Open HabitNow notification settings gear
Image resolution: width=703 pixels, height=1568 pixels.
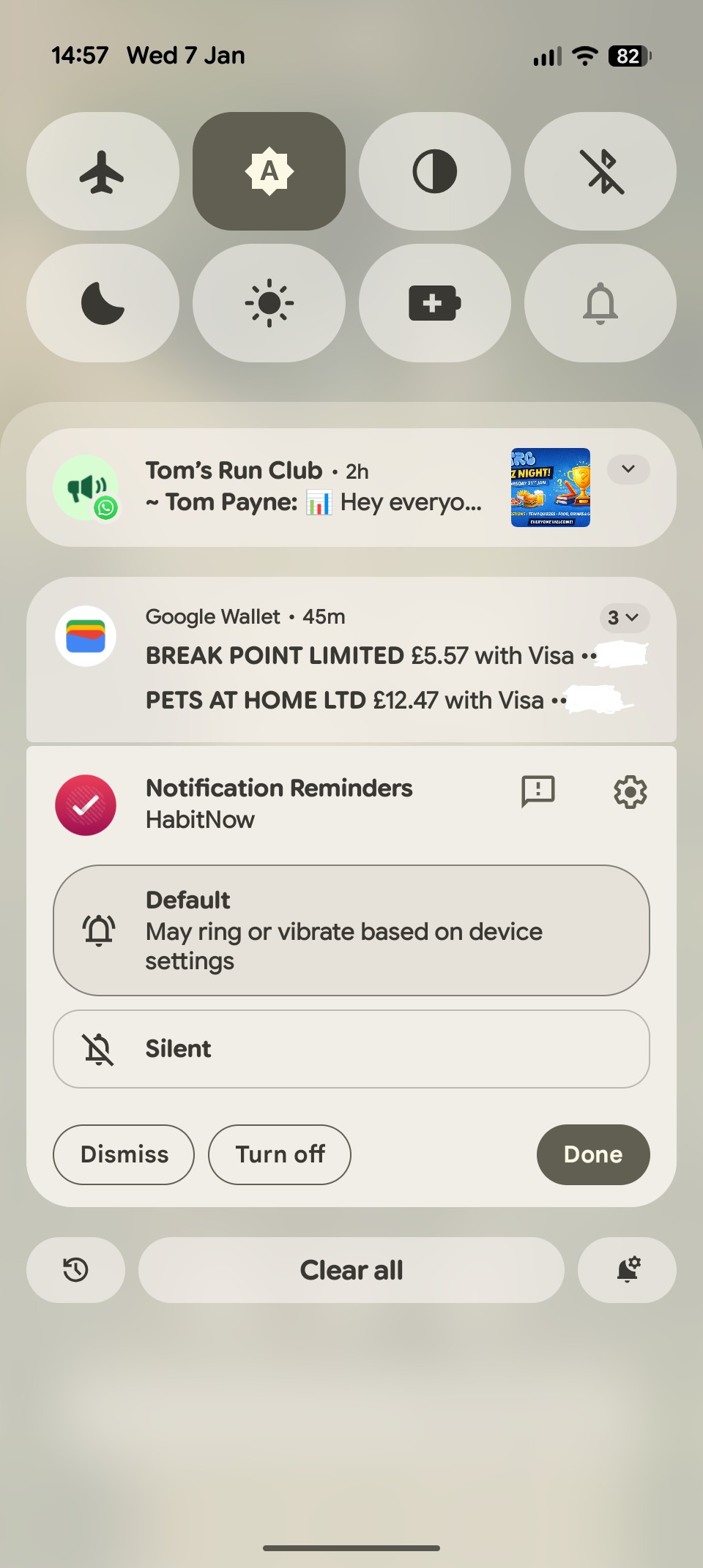[630, 791]
